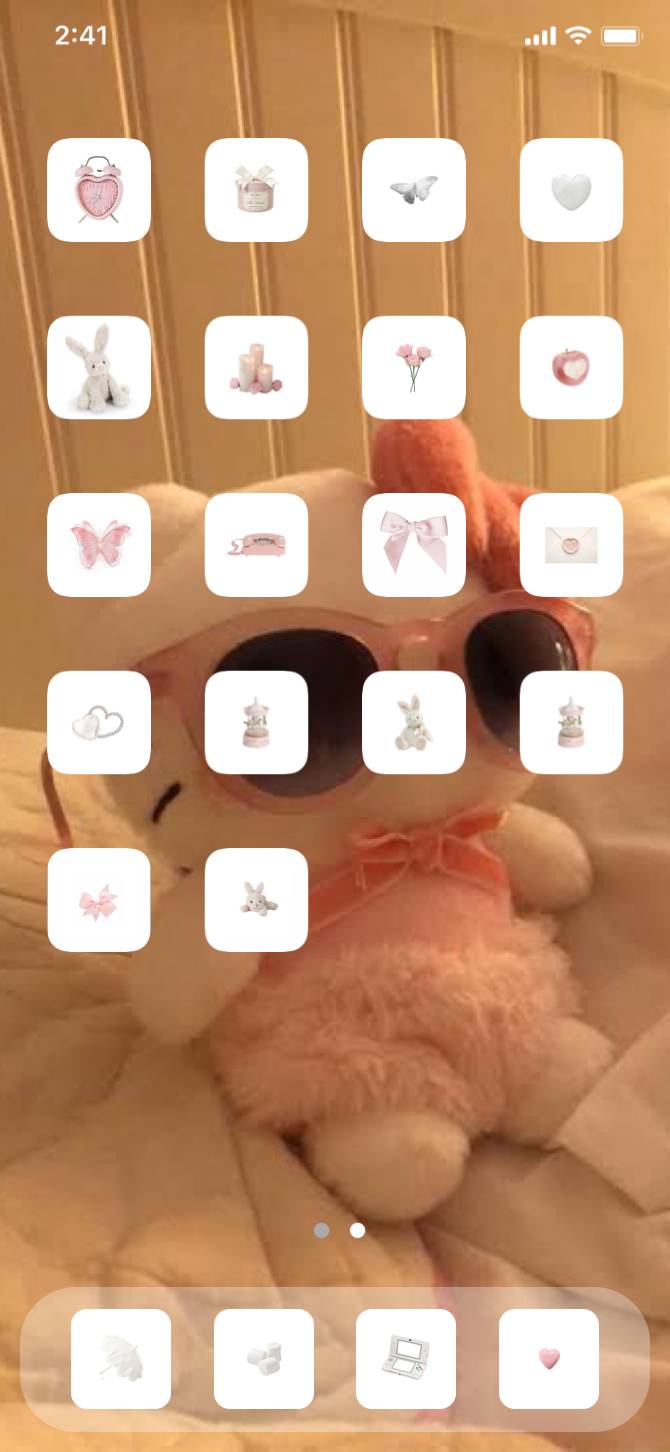Open the large pink satin bow icon
Image resolution: width=670 pixels, height=1452 pixels.
click(x=414, y=545)
